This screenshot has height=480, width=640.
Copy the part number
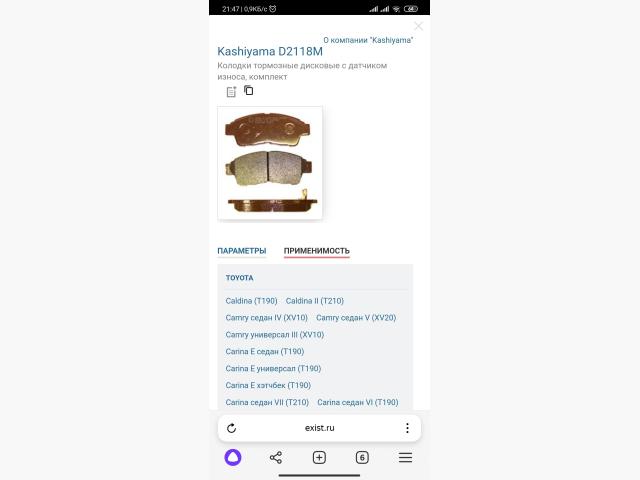pyautogui.click(x=249, y=91)
